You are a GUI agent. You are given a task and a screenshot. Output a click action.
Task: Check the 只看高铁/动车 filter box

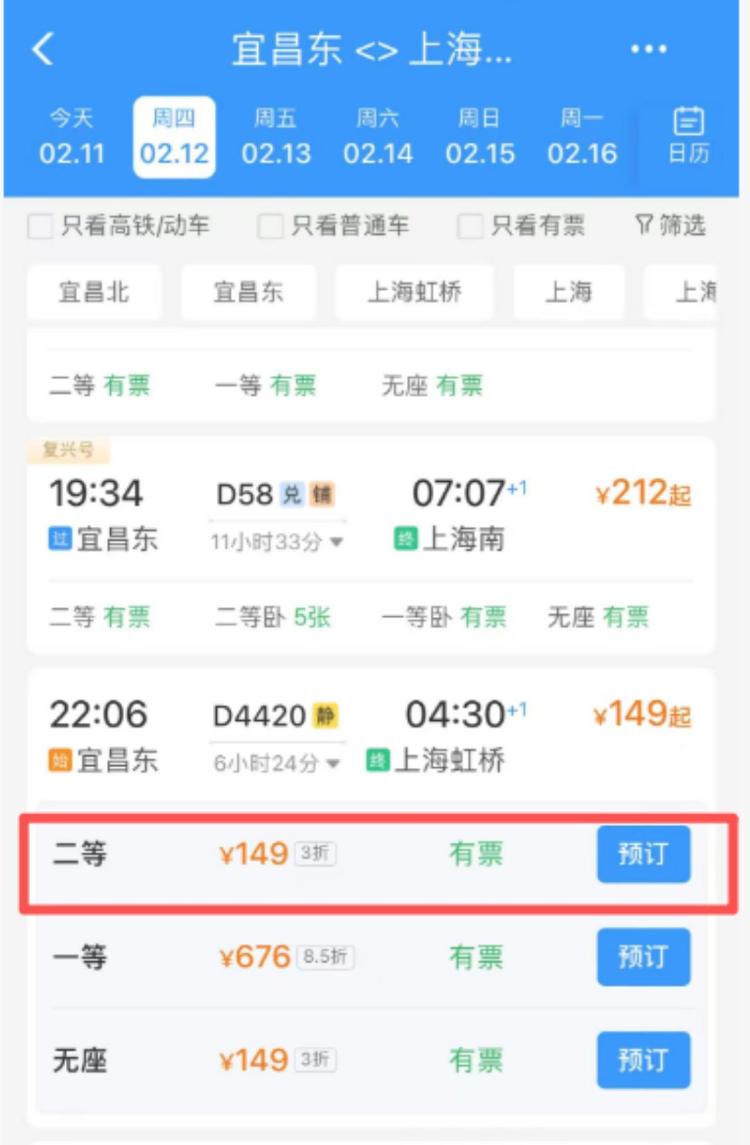(x=40, y=227)
